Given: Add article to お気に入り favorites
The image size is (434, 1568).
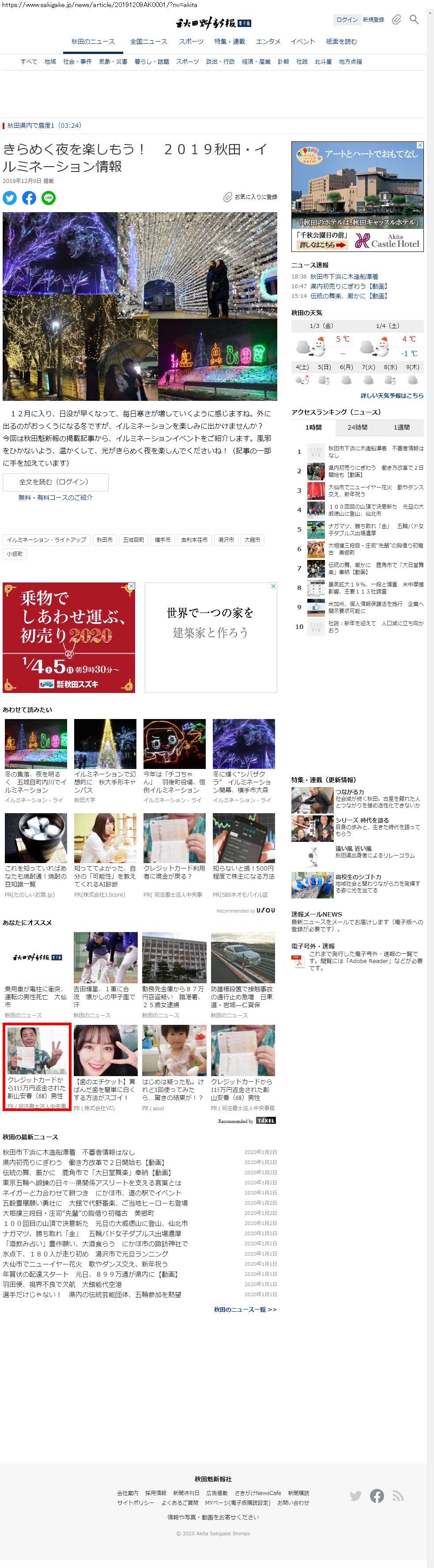Looking at the screenshot, I should tap(250, 197).
